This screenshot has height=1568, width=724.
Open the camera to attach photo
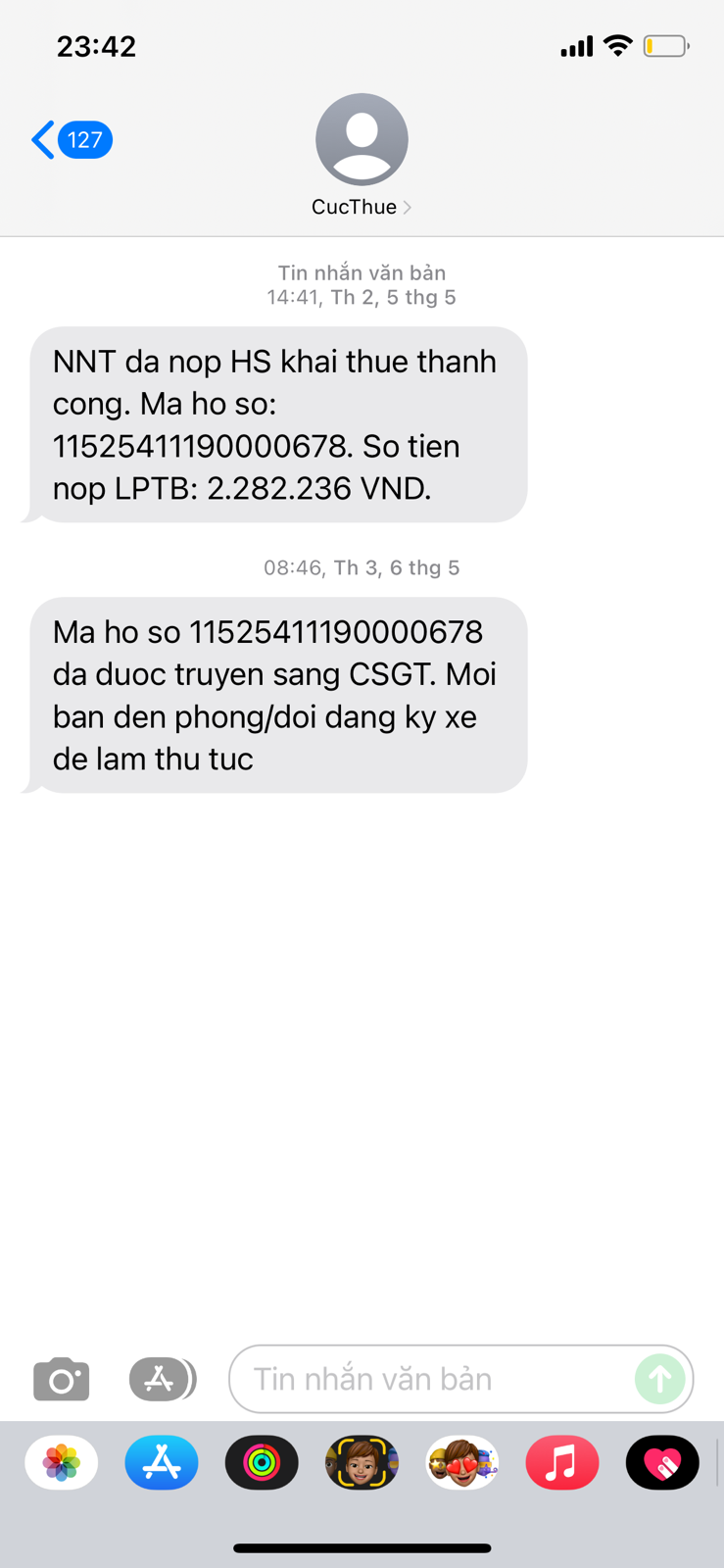[x=62, y=1379]
